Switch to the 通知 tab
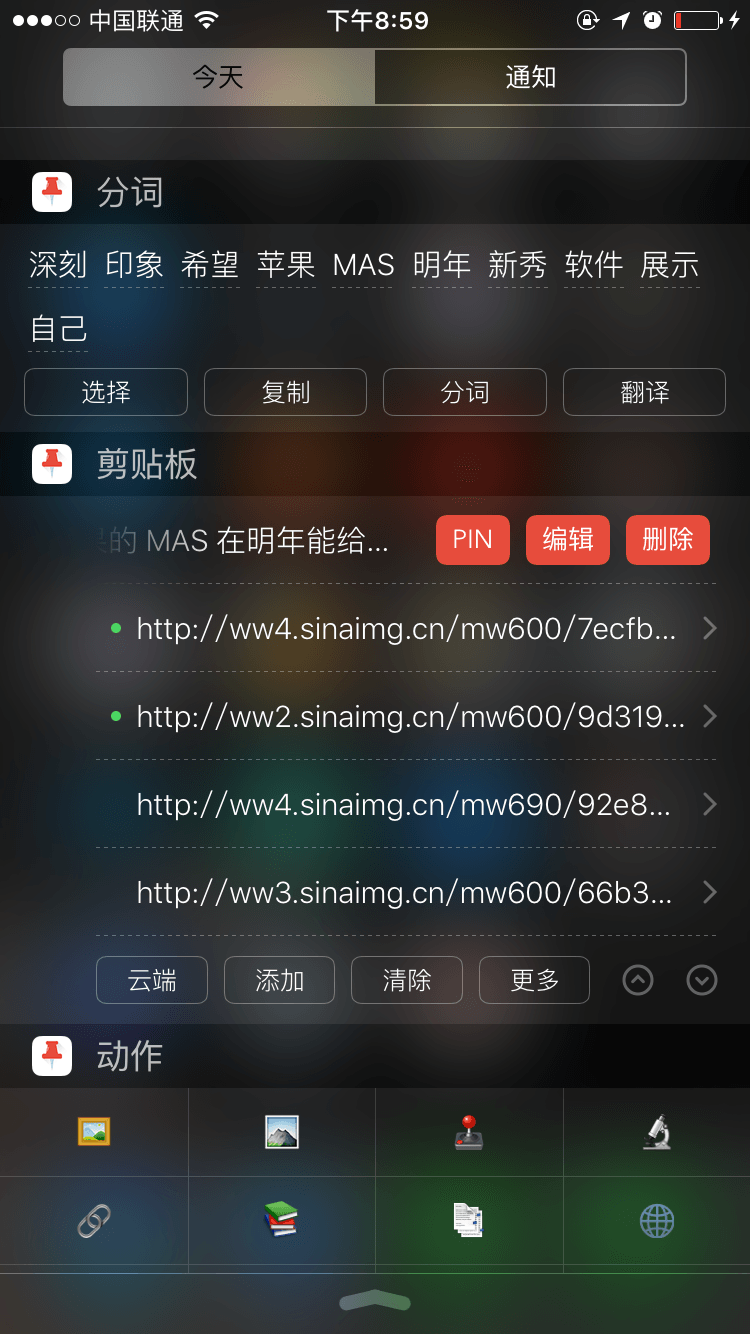Screen dimensions: 750x1334 (530, 77)
